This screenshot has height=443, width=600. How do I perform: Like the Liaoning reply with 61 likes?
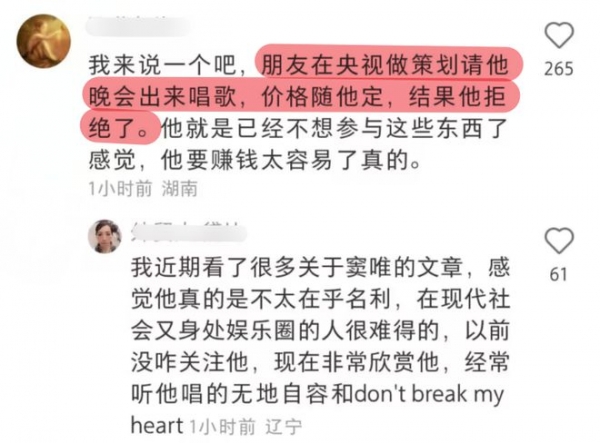coord(559,241)
